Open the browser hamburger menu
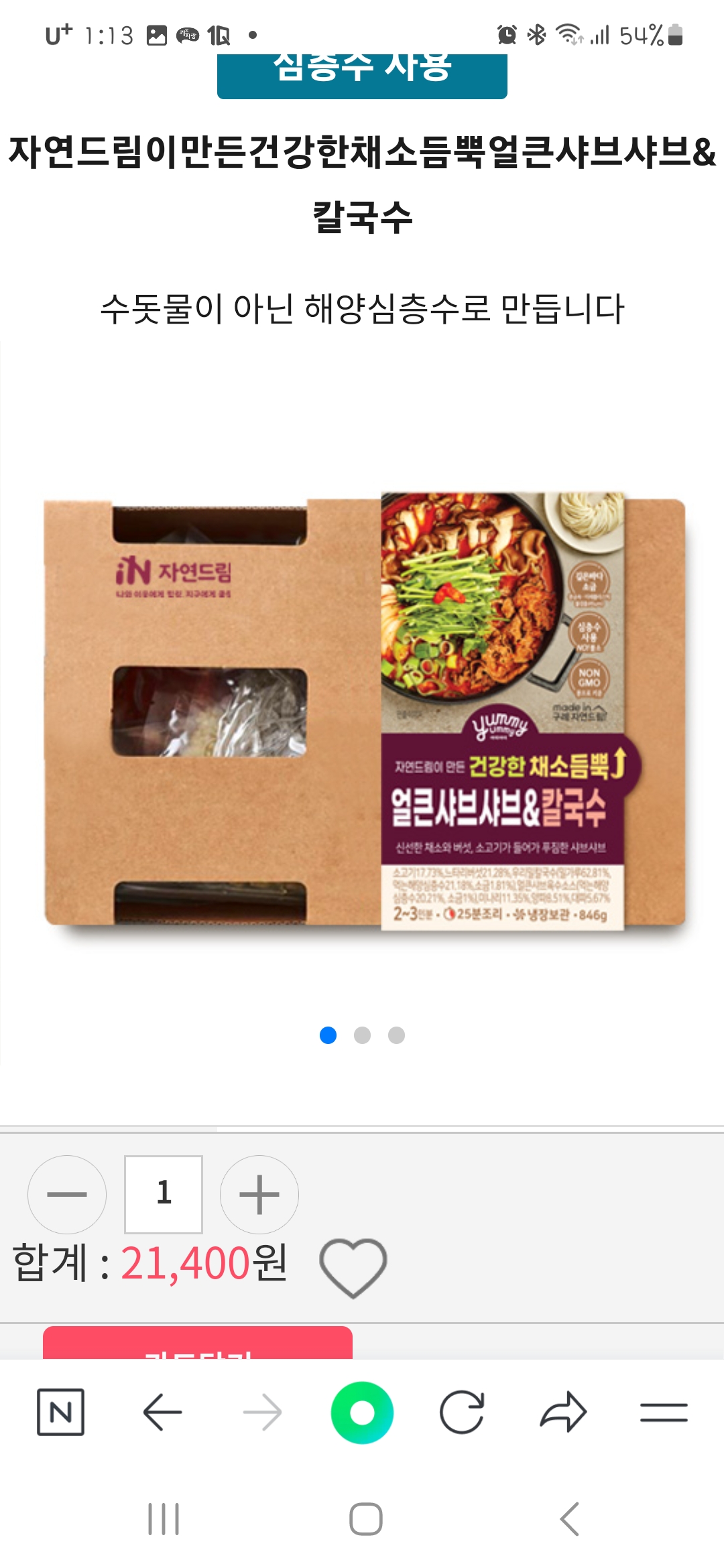Viewport: 724px width, 1568px height. 664,1412
